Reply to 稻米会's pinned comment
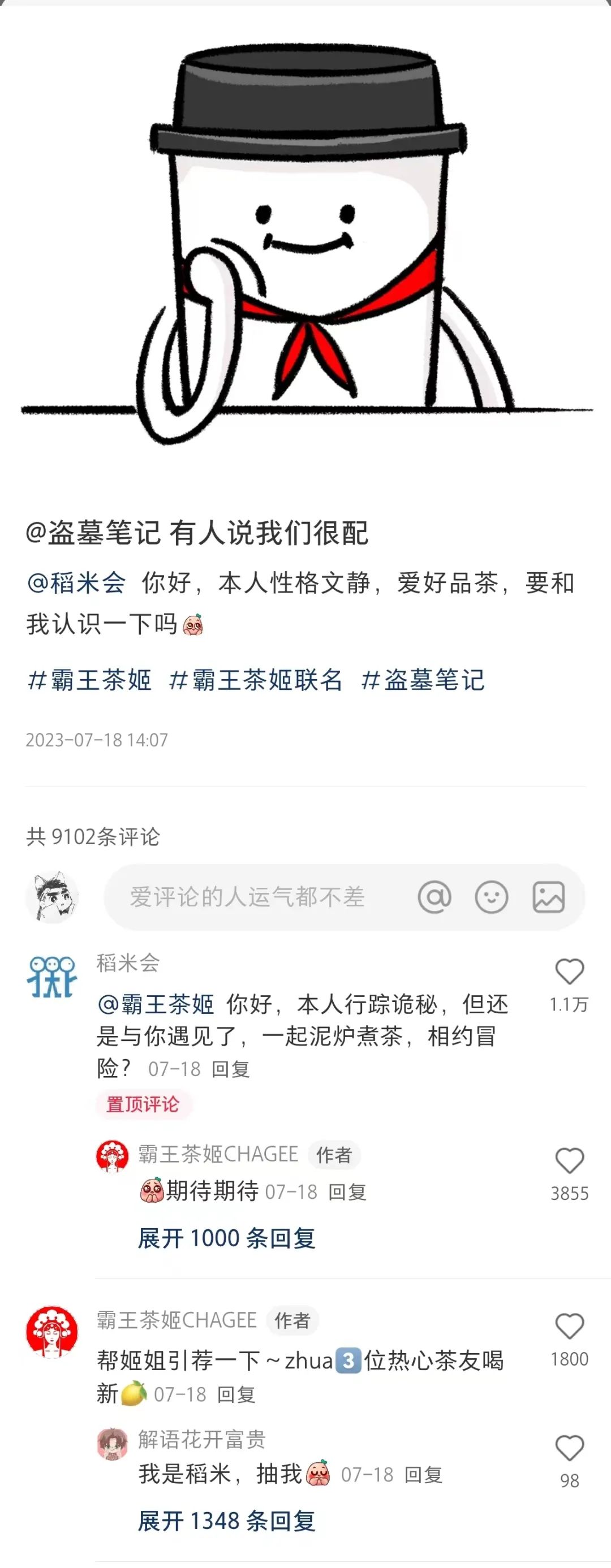 [231, 1069]
